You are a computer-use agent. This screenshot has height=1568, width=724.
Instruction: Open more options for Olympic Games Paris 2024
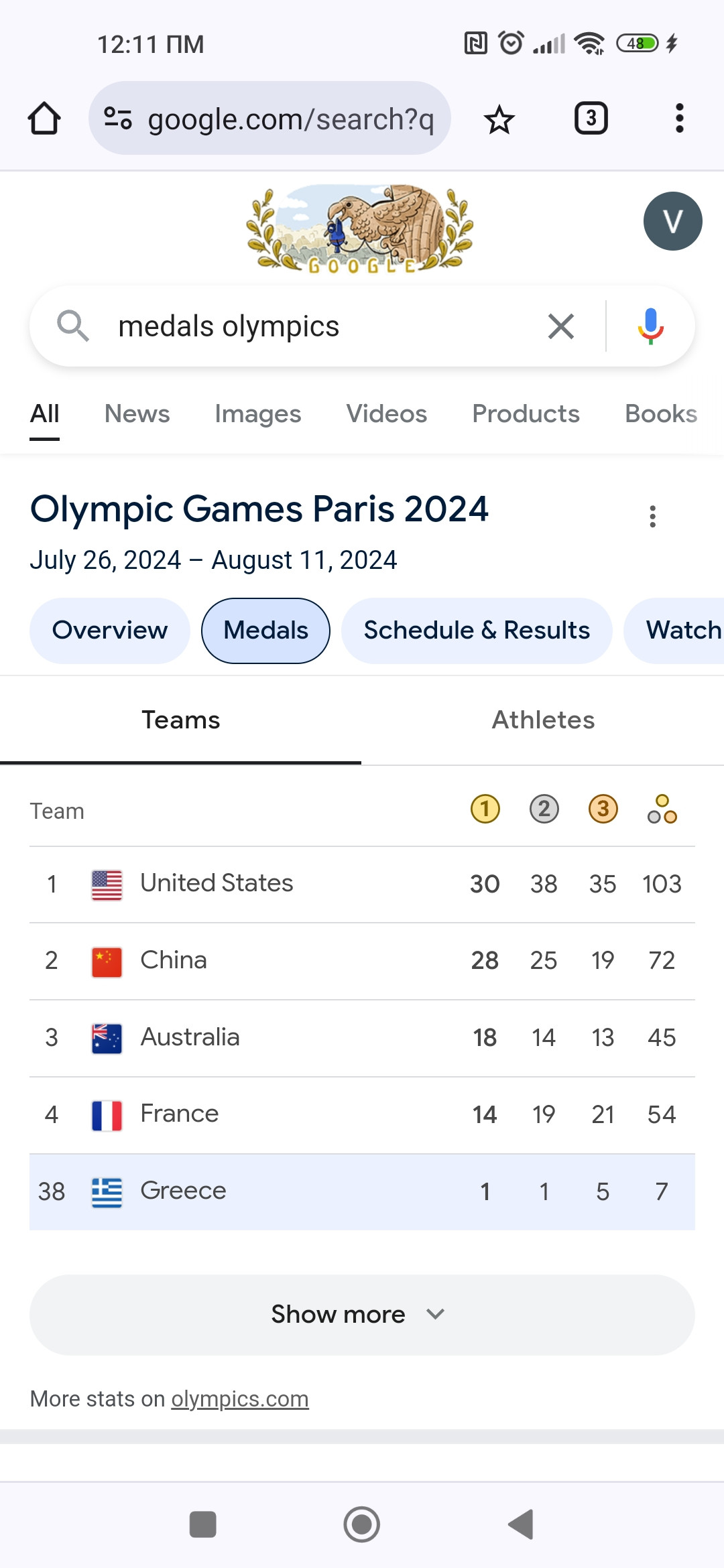652,517
